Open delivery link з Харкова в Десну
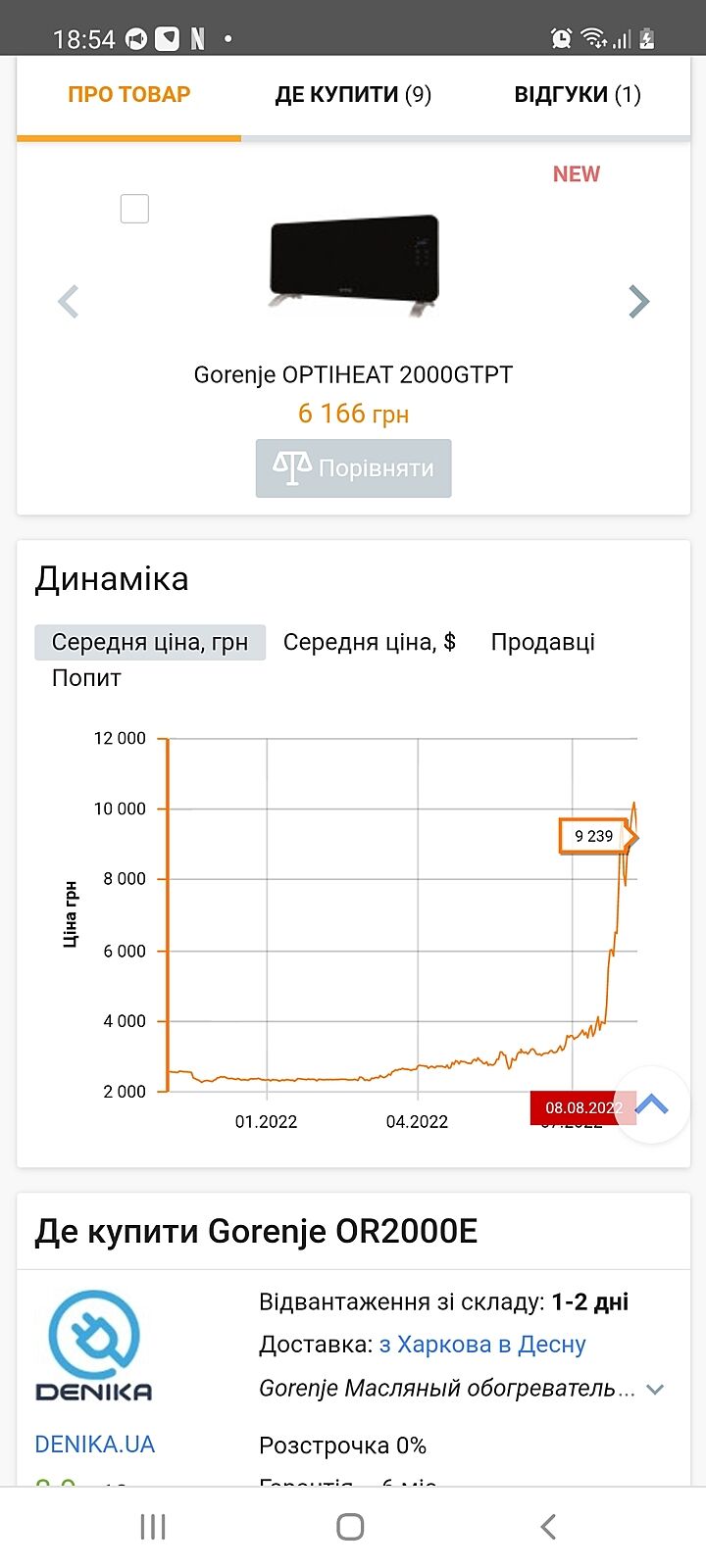 click(482, 1345)
